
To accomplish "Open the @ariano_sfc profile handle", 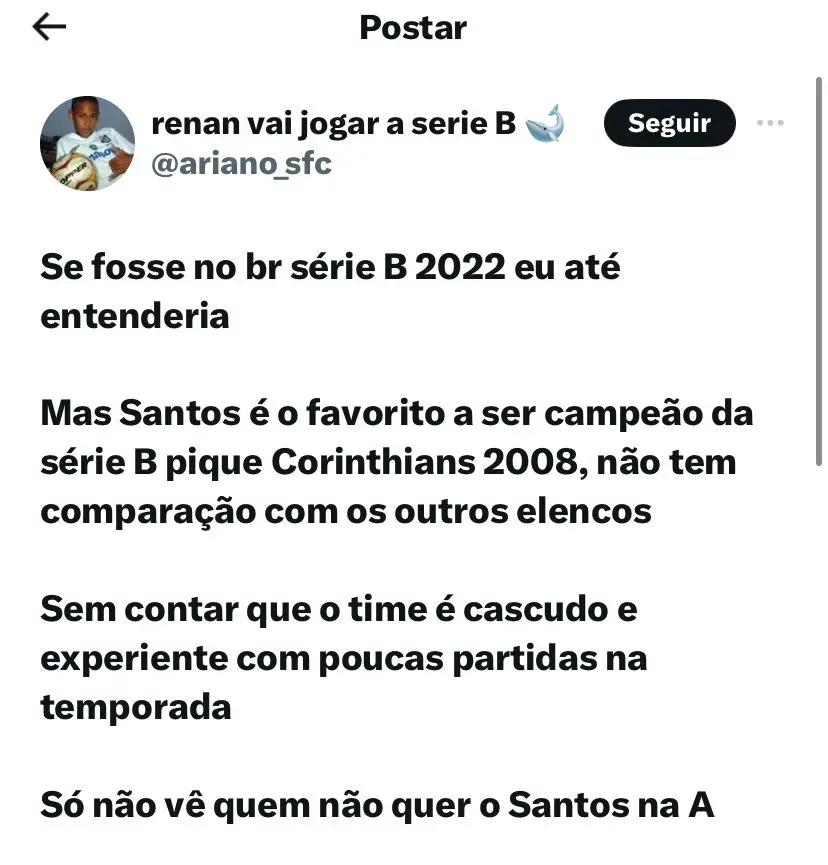I will (240, 164).
